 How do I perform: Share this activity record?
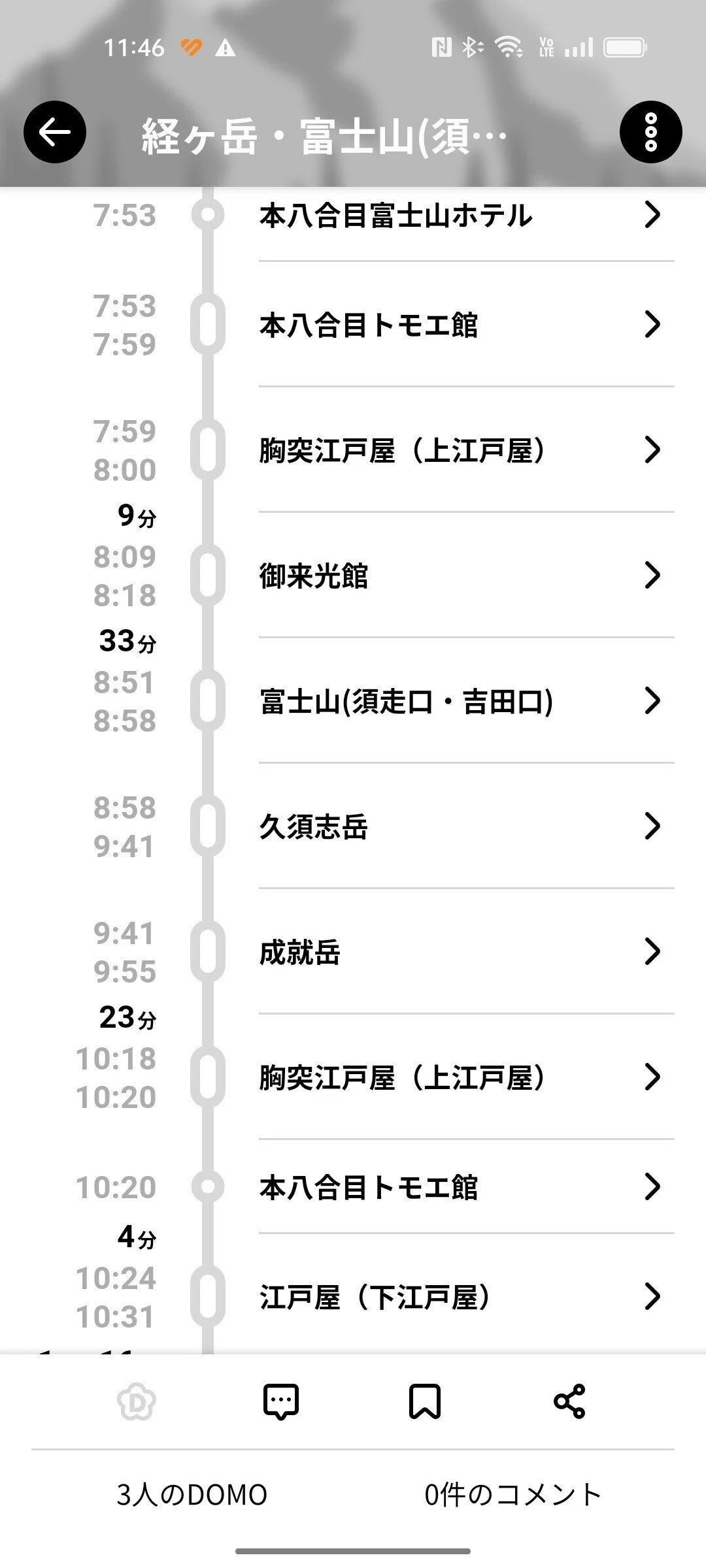(x=569, y=1402)
